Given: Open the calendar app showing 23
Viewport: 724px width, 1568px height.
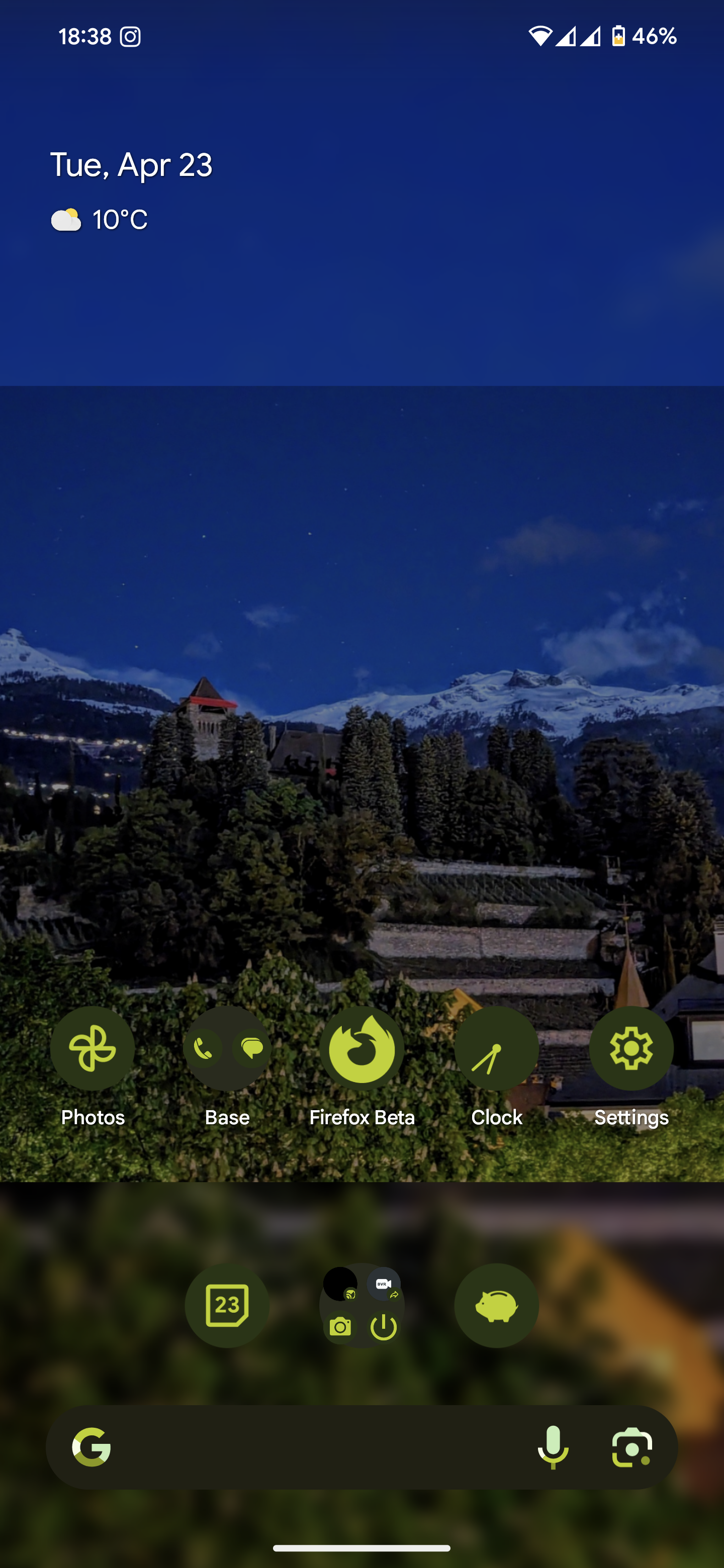Looking at the screenshot, I should 227,1305.
